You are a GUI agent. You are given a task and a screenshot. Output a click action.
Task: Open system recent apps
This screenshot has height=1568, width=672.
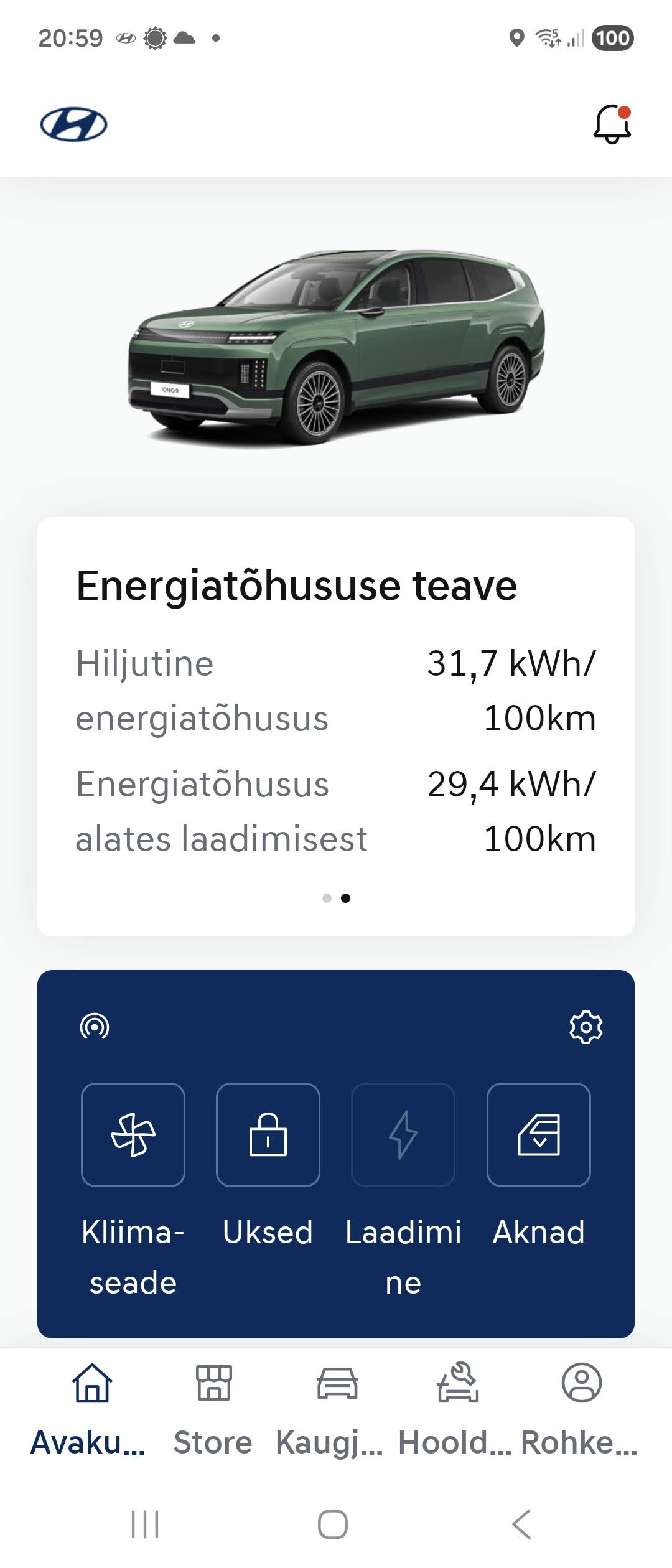(145, 1524)
